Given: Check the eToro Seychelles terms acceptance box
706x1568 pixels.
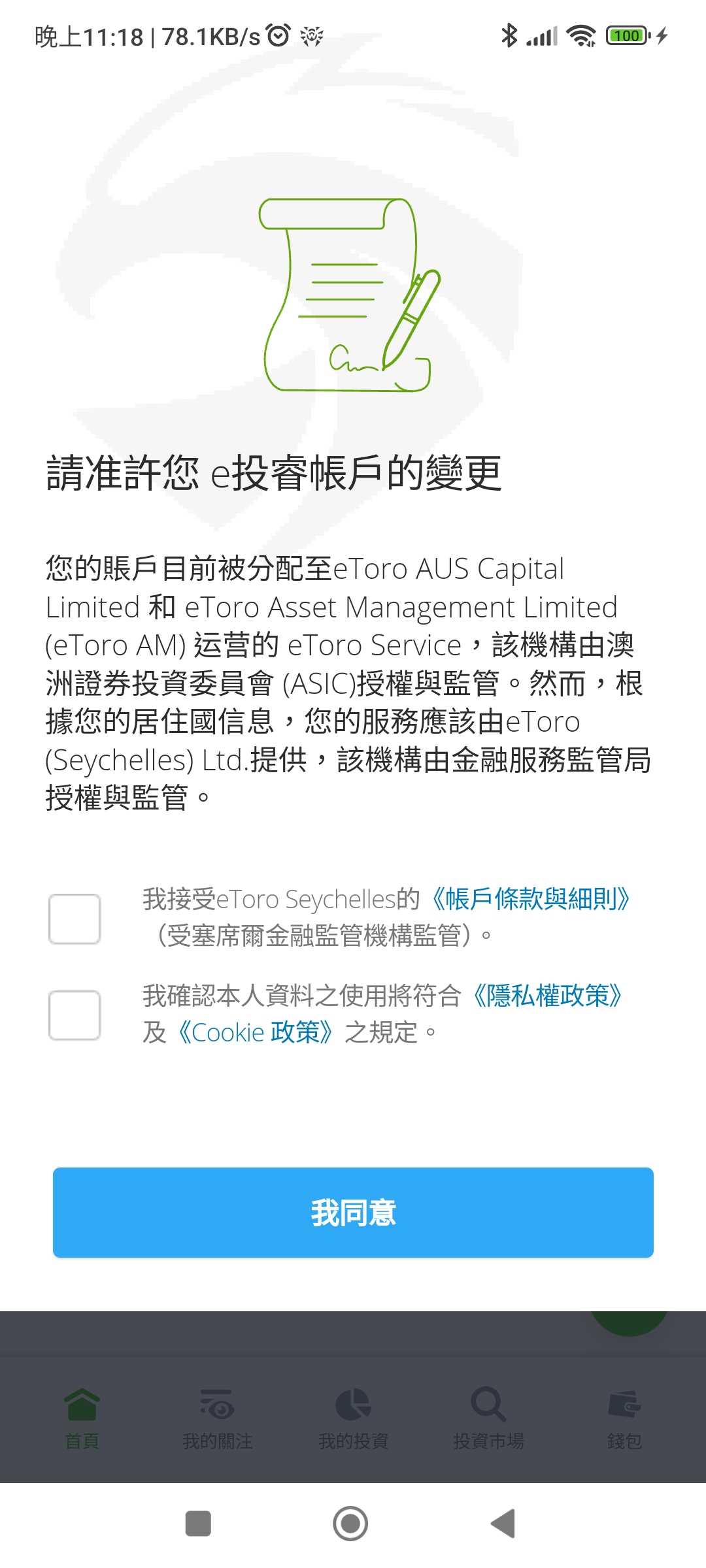Looking at the screenshot, I should point(75,919).
